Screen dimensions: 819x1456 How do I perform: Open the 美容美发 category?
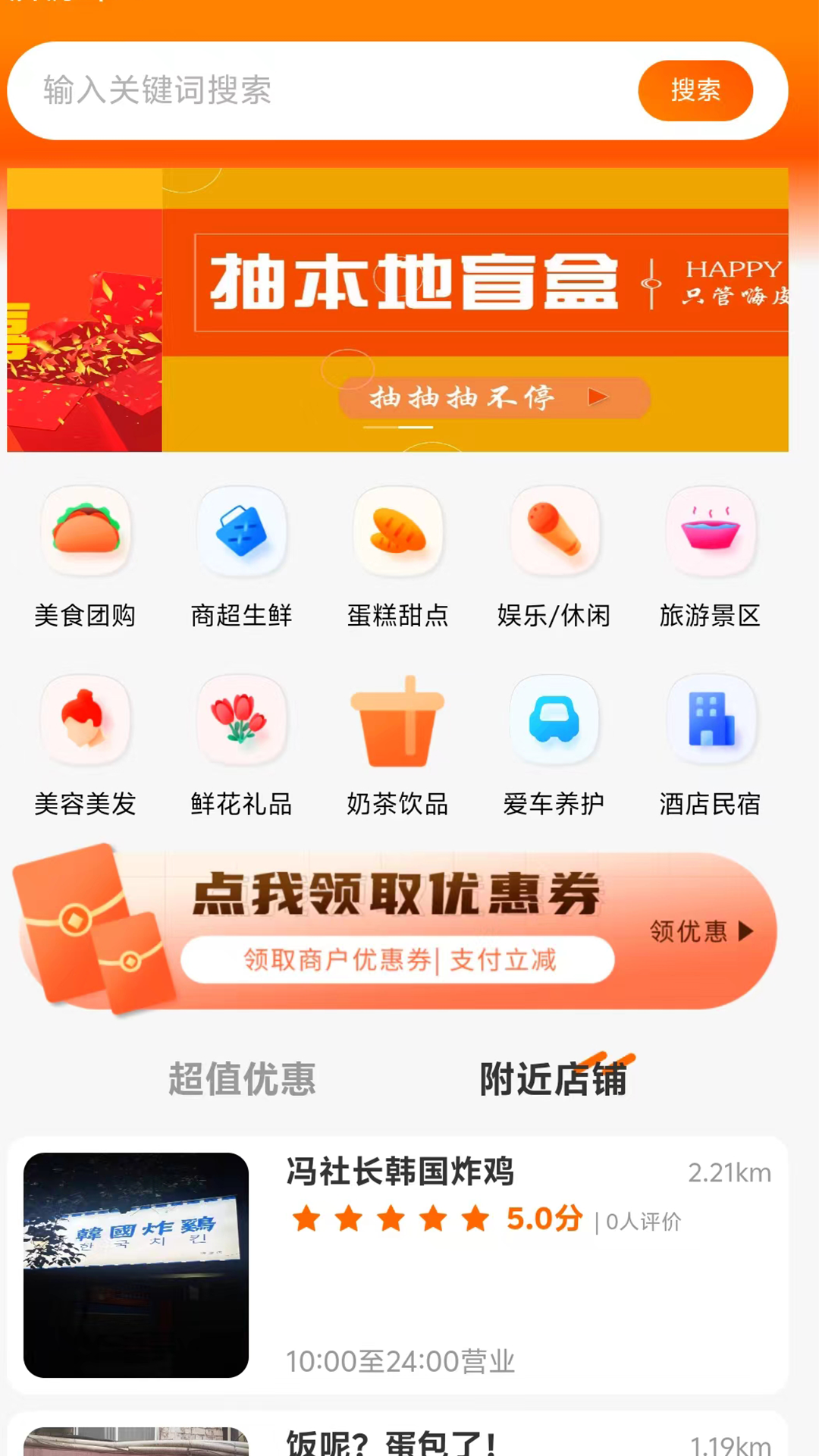tap(86, 747)
